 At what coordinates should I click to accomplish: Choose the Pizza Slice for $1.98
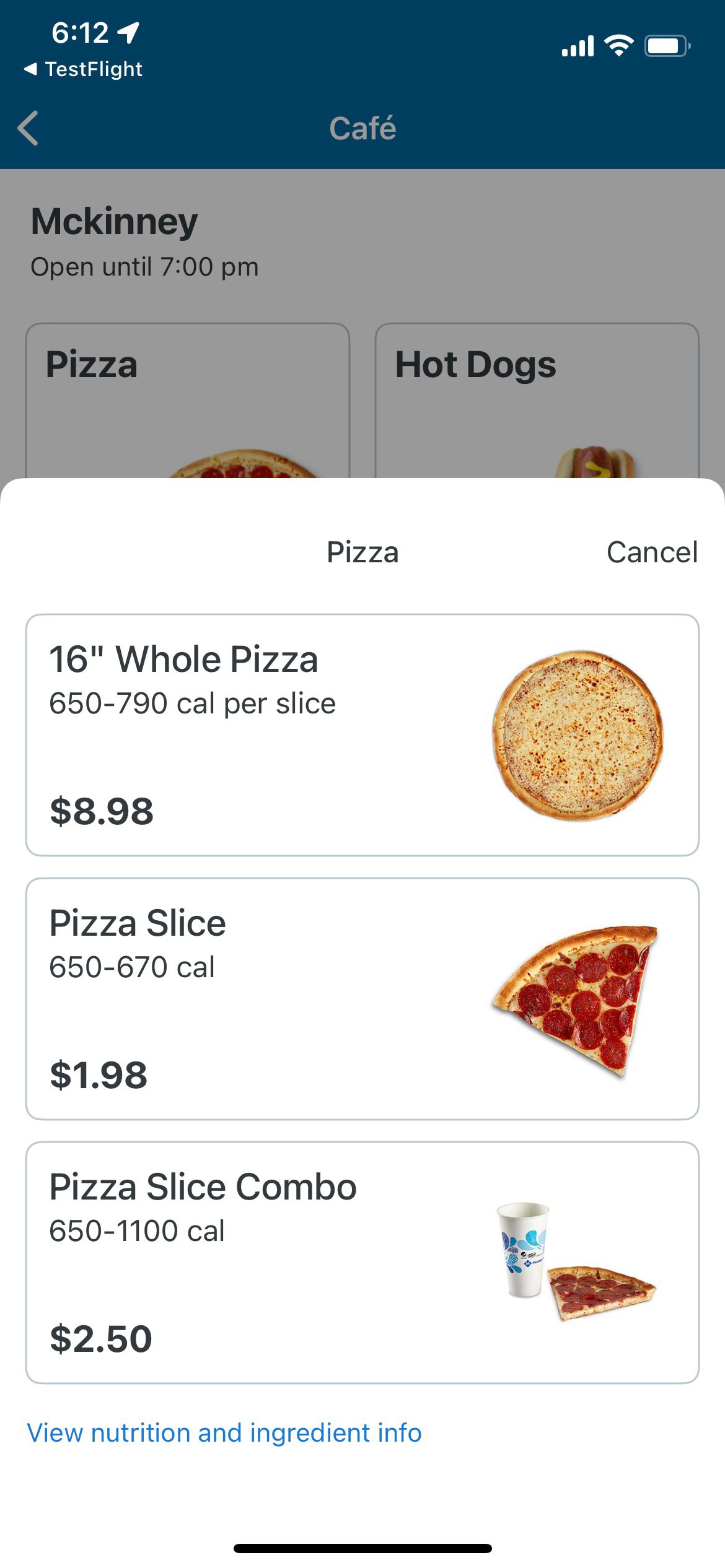[362, 999]
